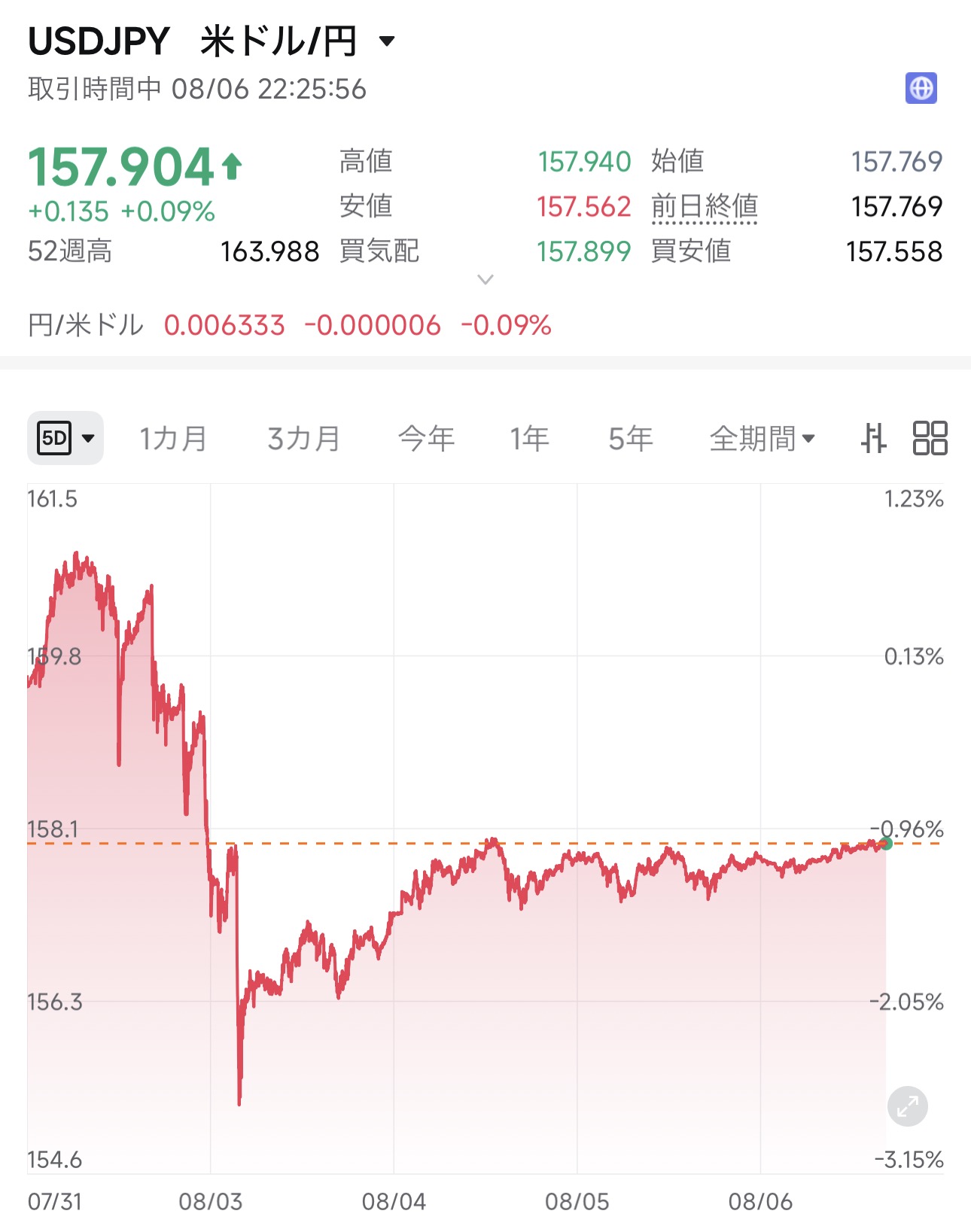Select the 今年 chart range
Screen dimensions: 971x1232
point(427,438)
